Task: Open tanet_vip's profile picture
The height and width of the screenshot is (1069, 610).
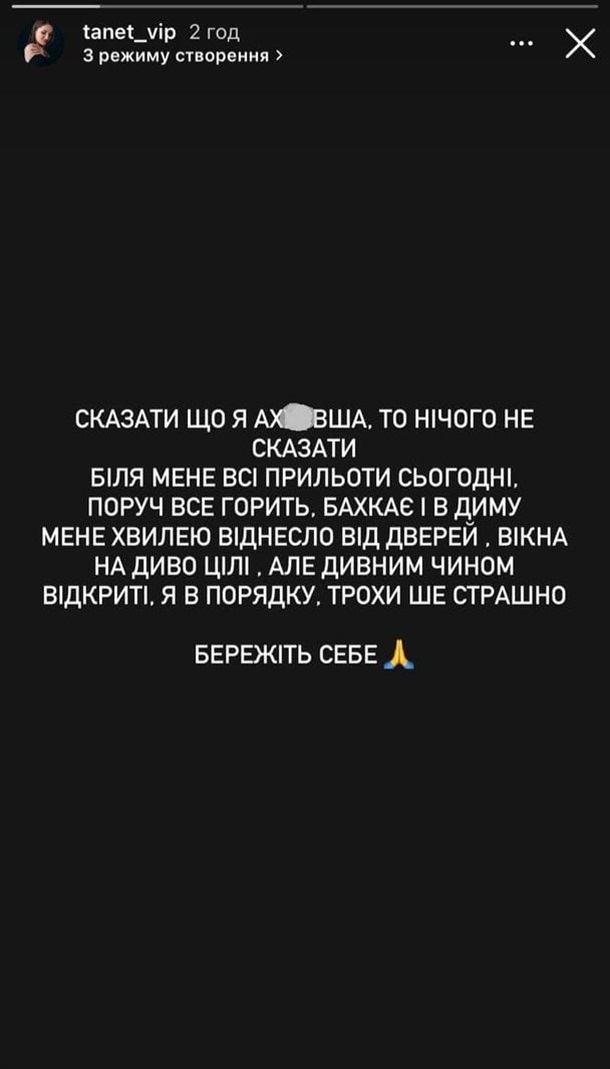Action: tap(41, 44)
